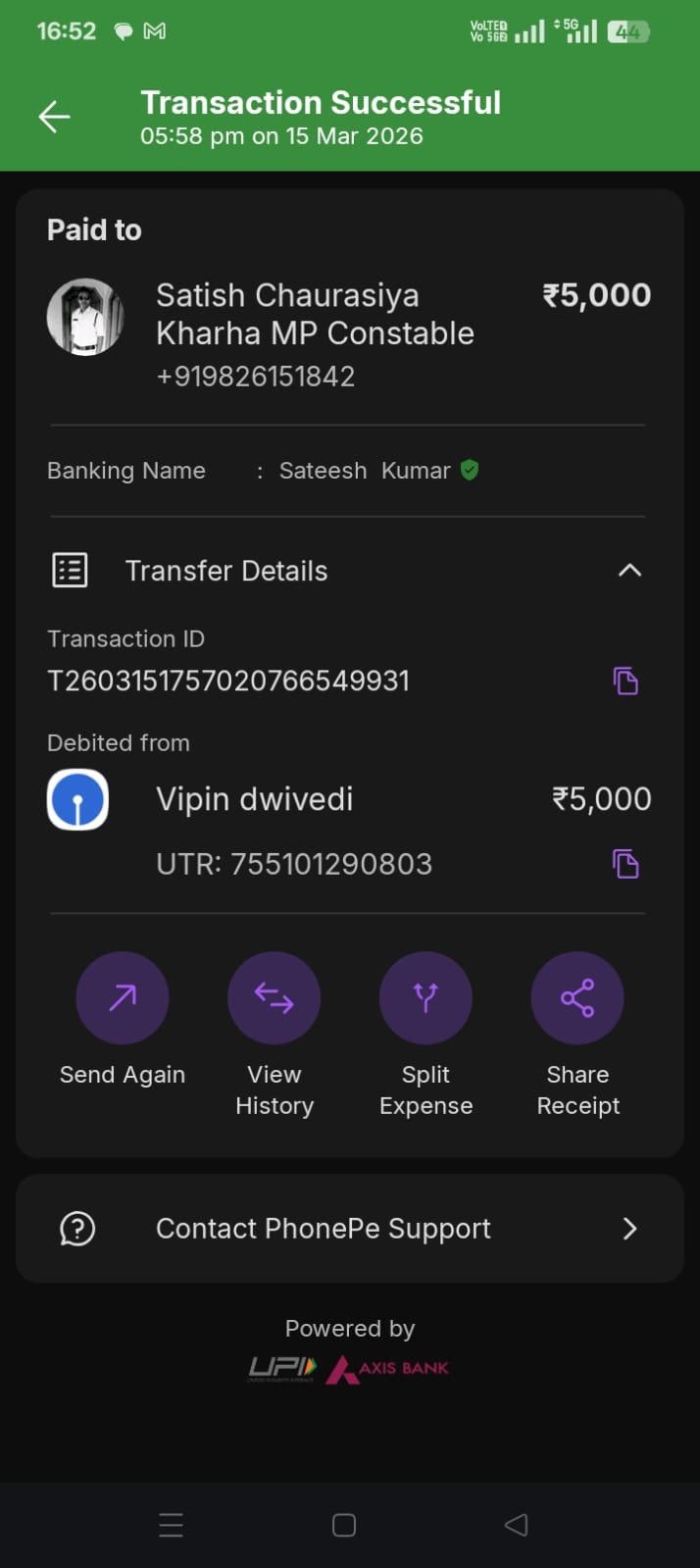View Satish Chaurasiya's profile picture
Viewport: 700px width, 1568px height.
[85, 317]
